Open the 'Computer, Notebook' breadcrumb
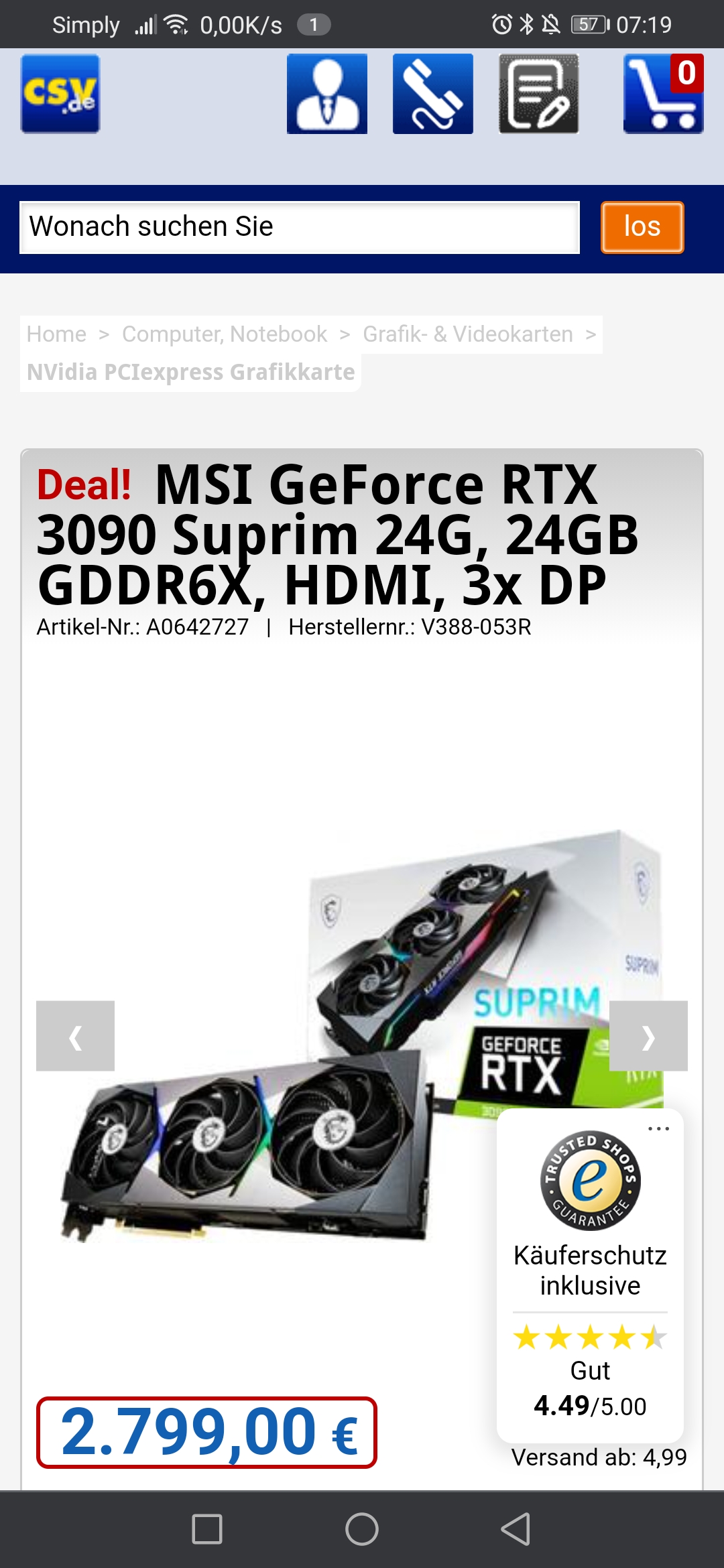The width and height of the screenshot is (724, 1568). [x=225, y=334]
